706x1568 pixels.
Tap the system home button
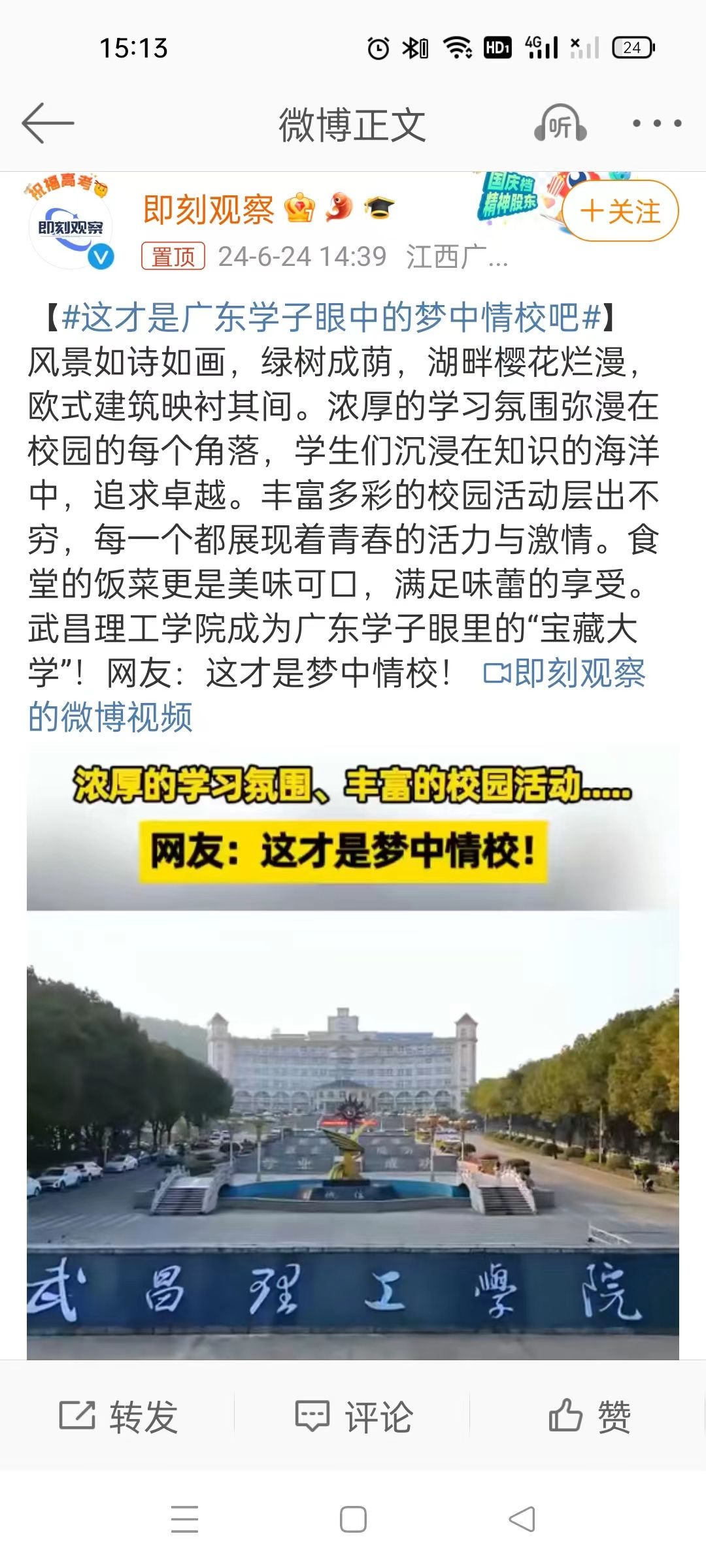pyautogui.click(x=353, y=1520)
